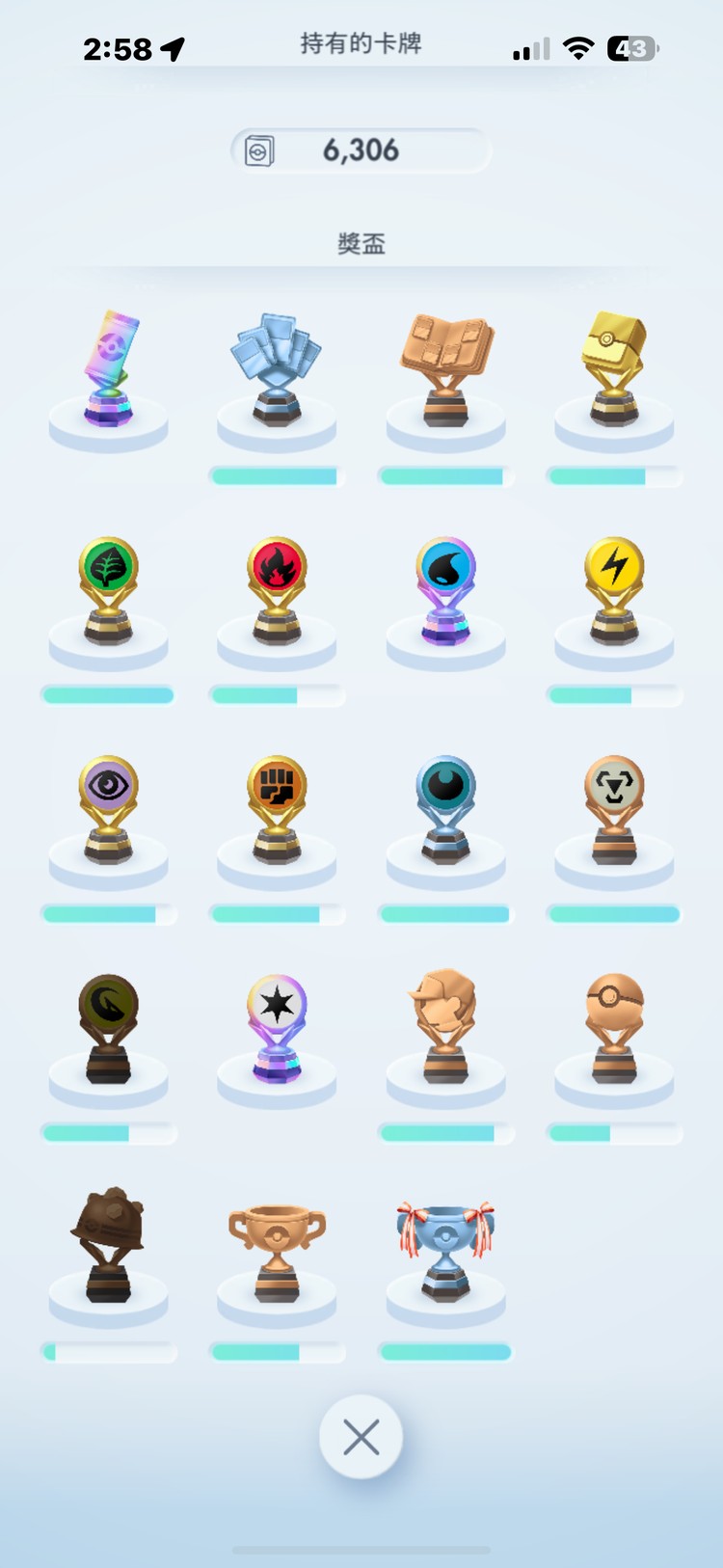
Task: Open the bronze cup trophy
Action: (x=277, y=1246)
